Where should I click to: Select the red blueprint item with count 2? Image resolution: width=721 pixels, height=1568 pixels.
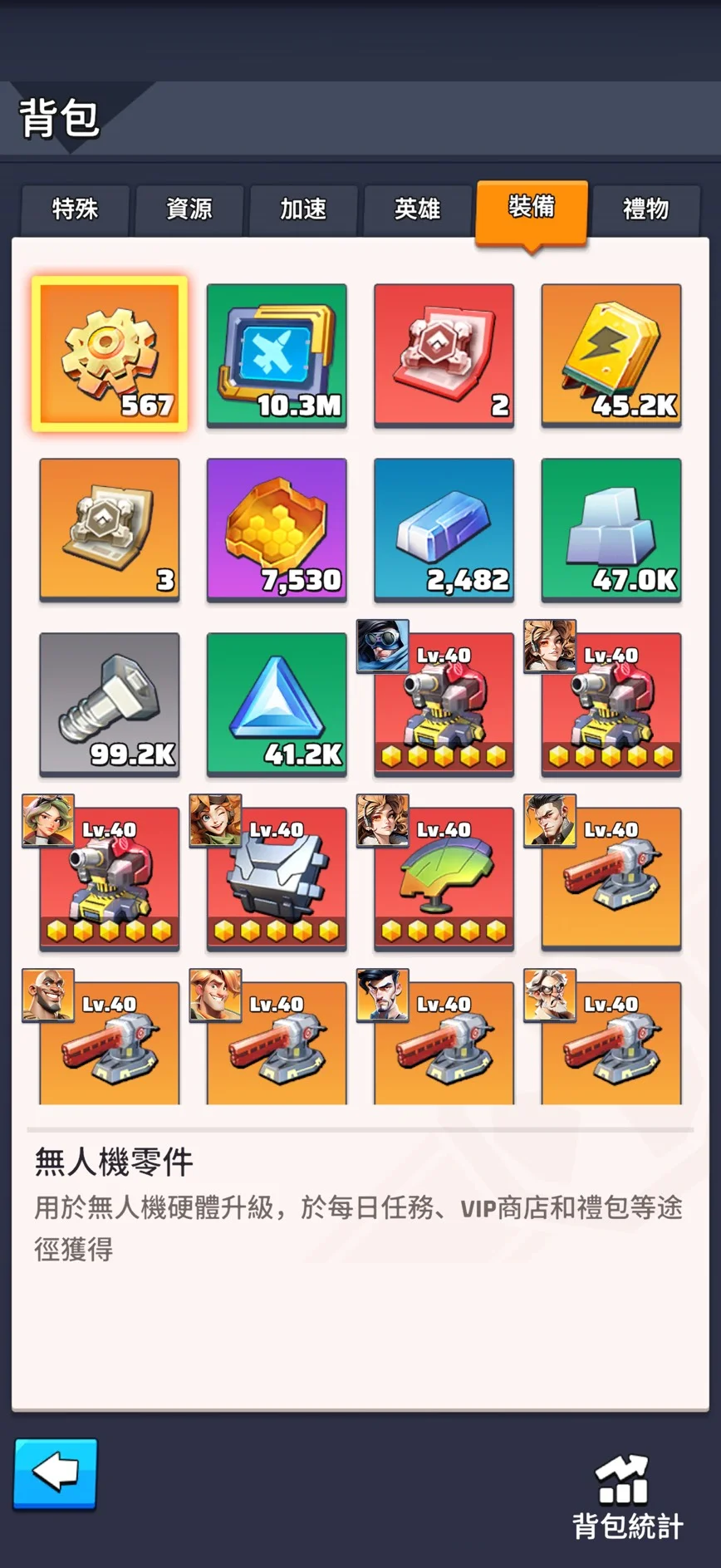[444, 354]
